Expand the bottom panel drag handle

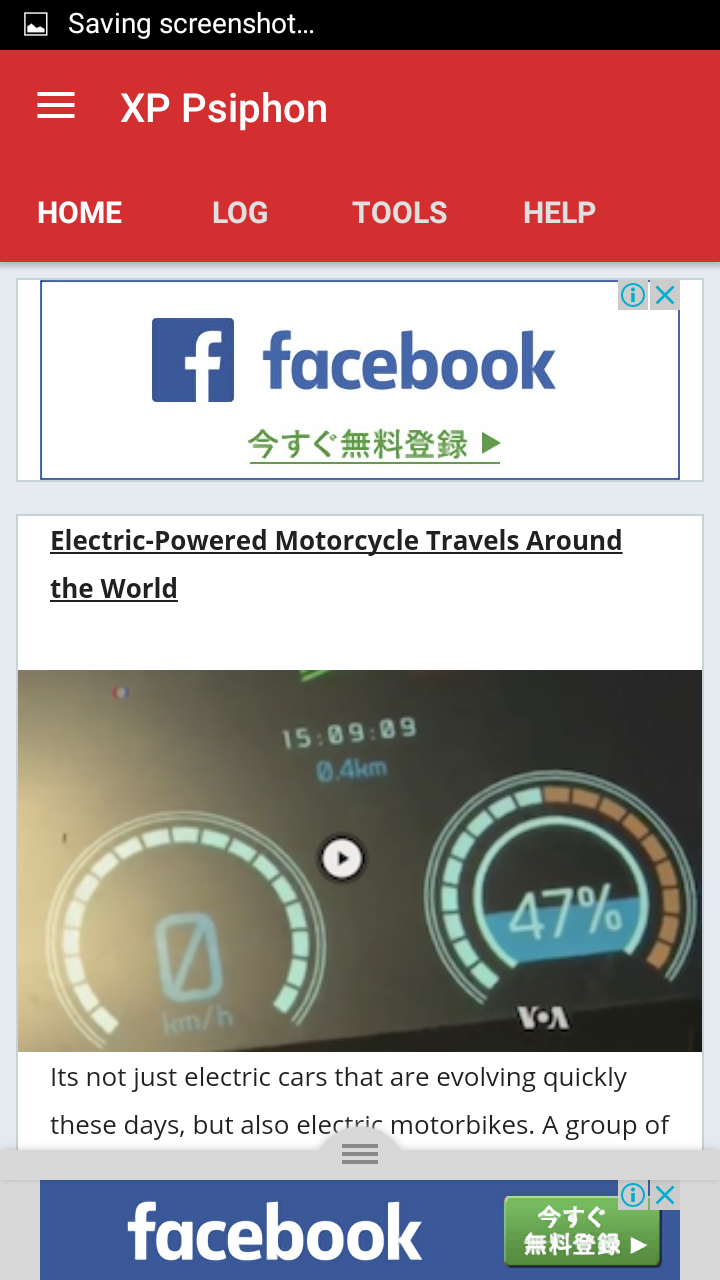(360, 1154)
